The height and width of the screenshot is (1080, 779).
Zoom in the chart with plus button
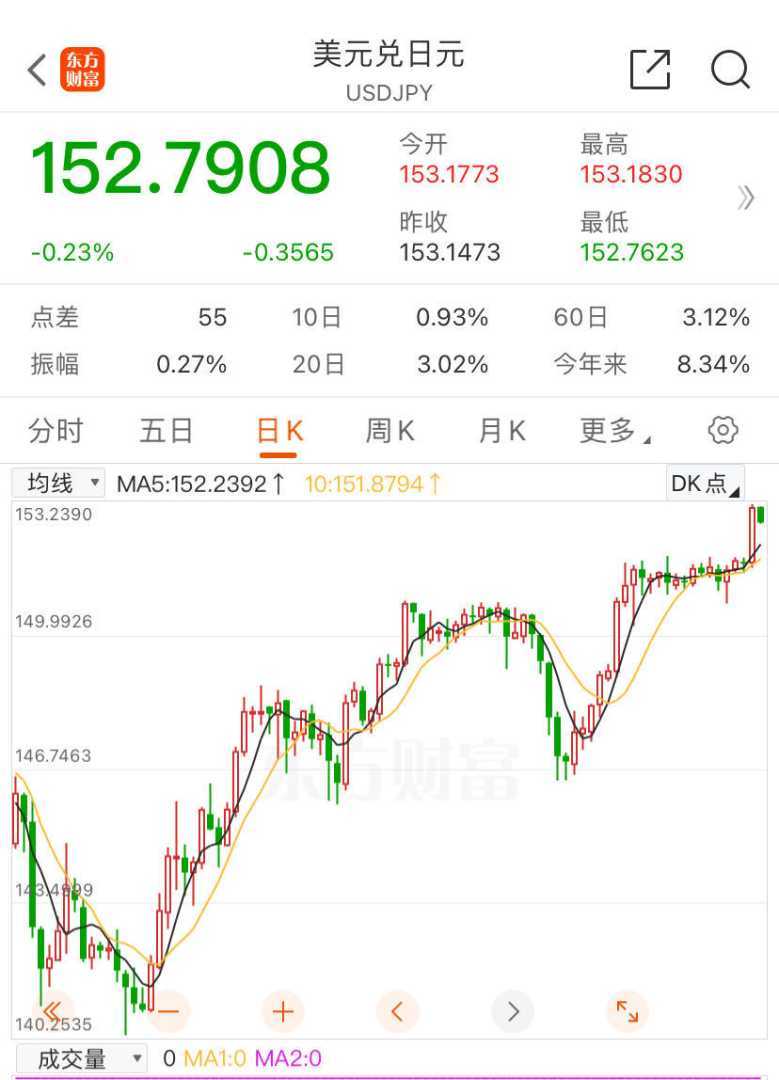(x=282, y=1011)
